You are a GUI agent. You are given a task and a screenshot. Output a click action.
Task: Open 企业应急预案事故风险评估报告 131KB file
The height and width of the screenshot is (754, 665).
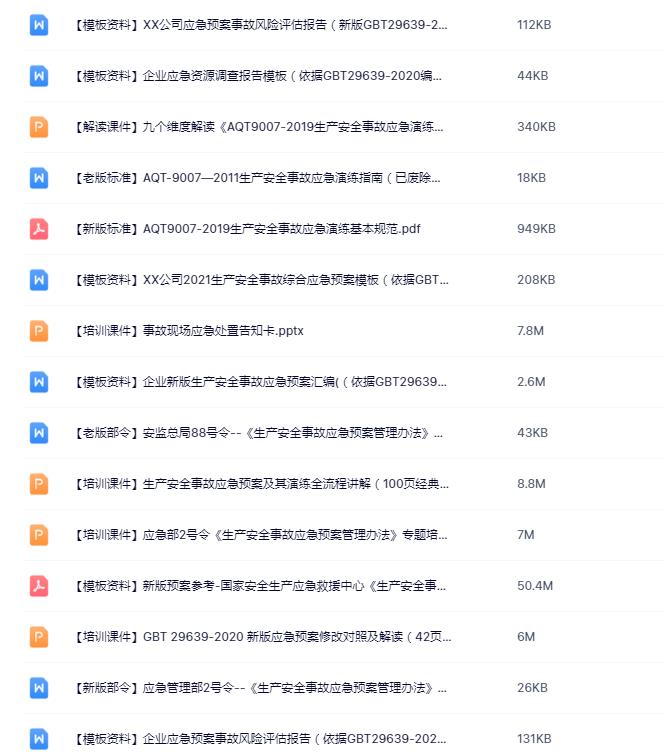[260, 739]
